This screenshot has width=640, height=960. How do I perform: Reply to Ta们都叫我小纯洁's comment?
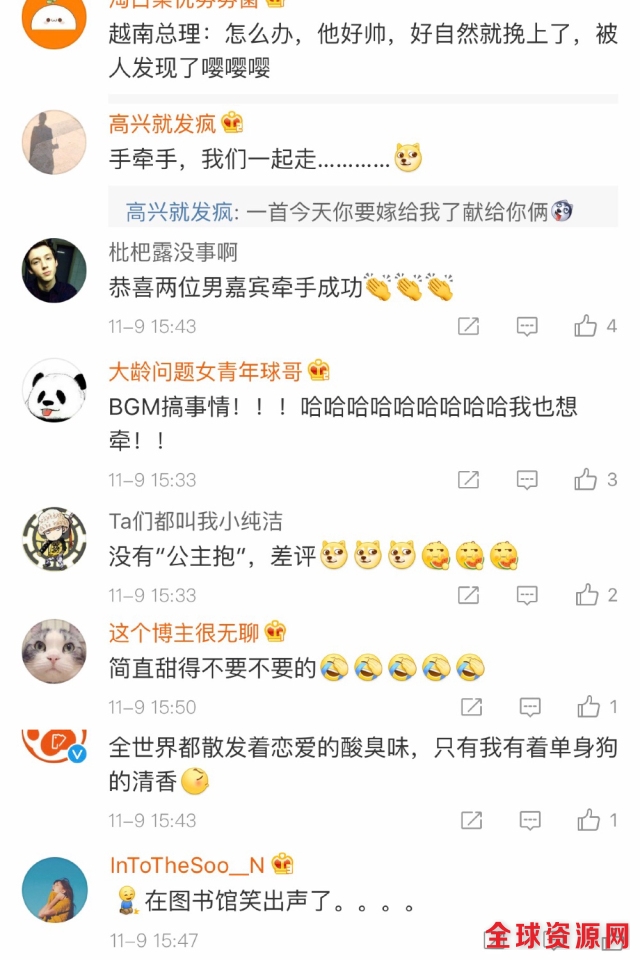tap(527, 595)
